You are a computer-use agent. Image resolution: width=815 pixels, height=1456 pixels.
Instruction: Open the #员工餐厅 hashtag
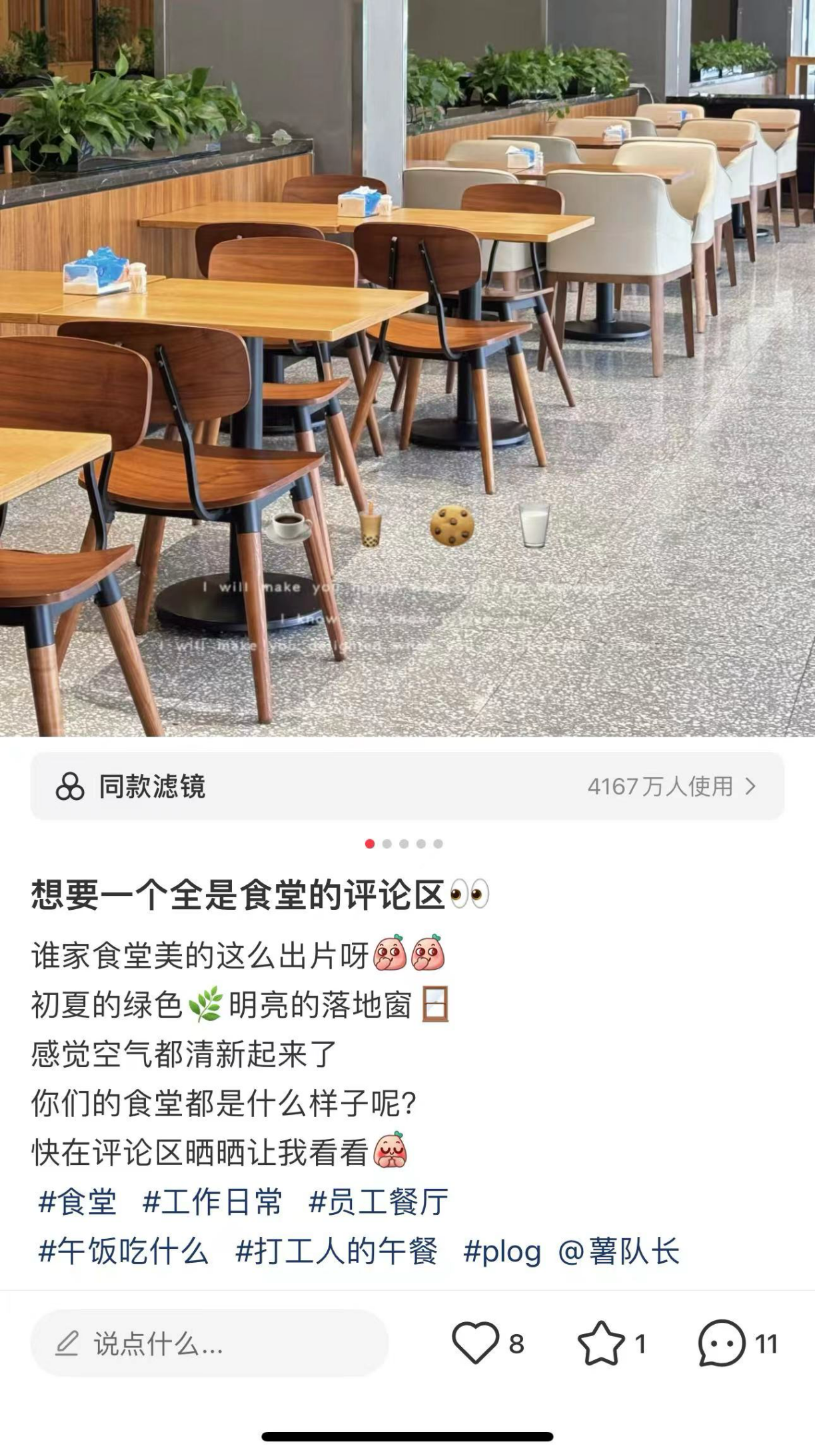(x=379, y=1202)
